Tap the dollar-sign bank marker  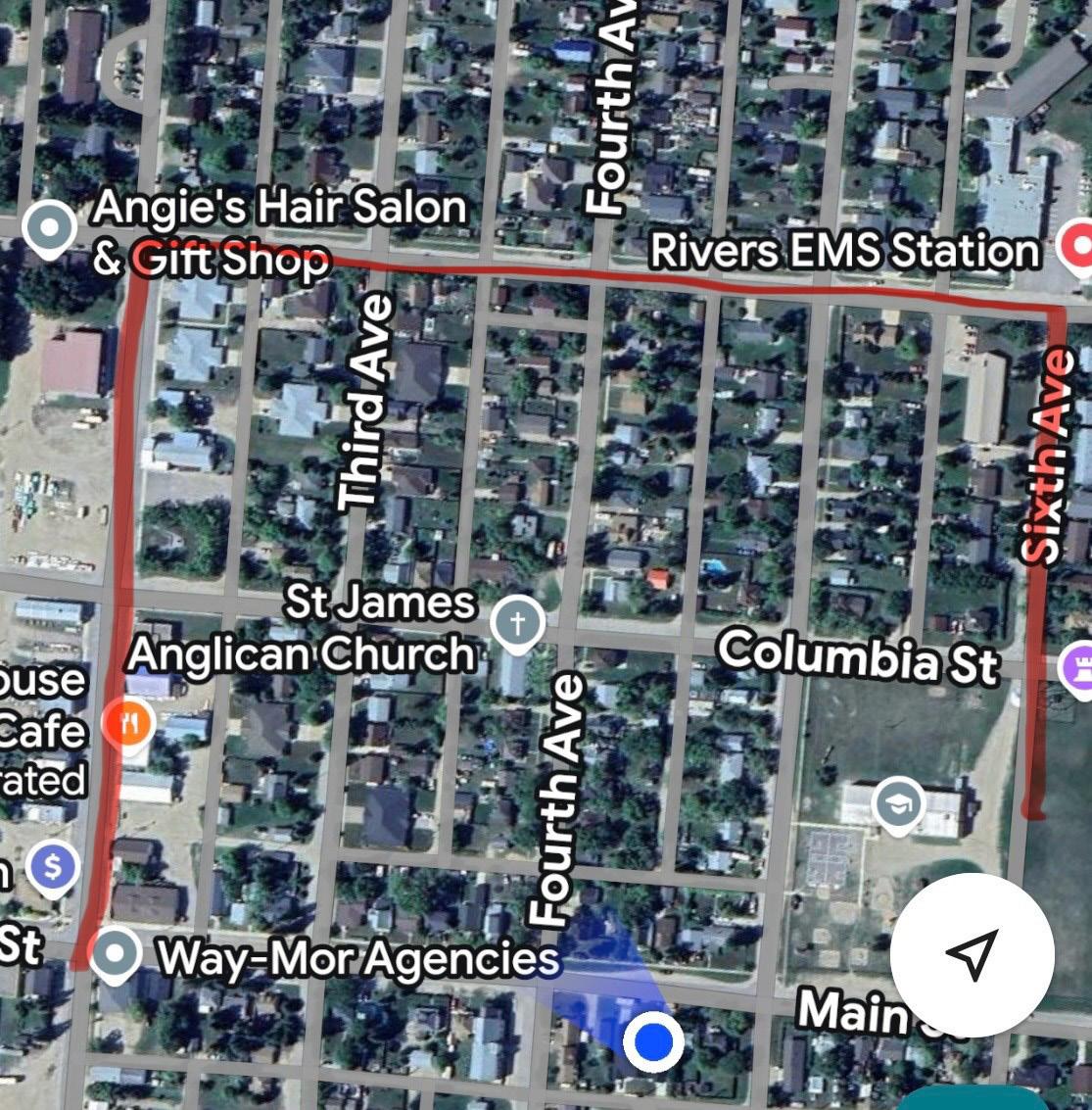pos(53,866)
